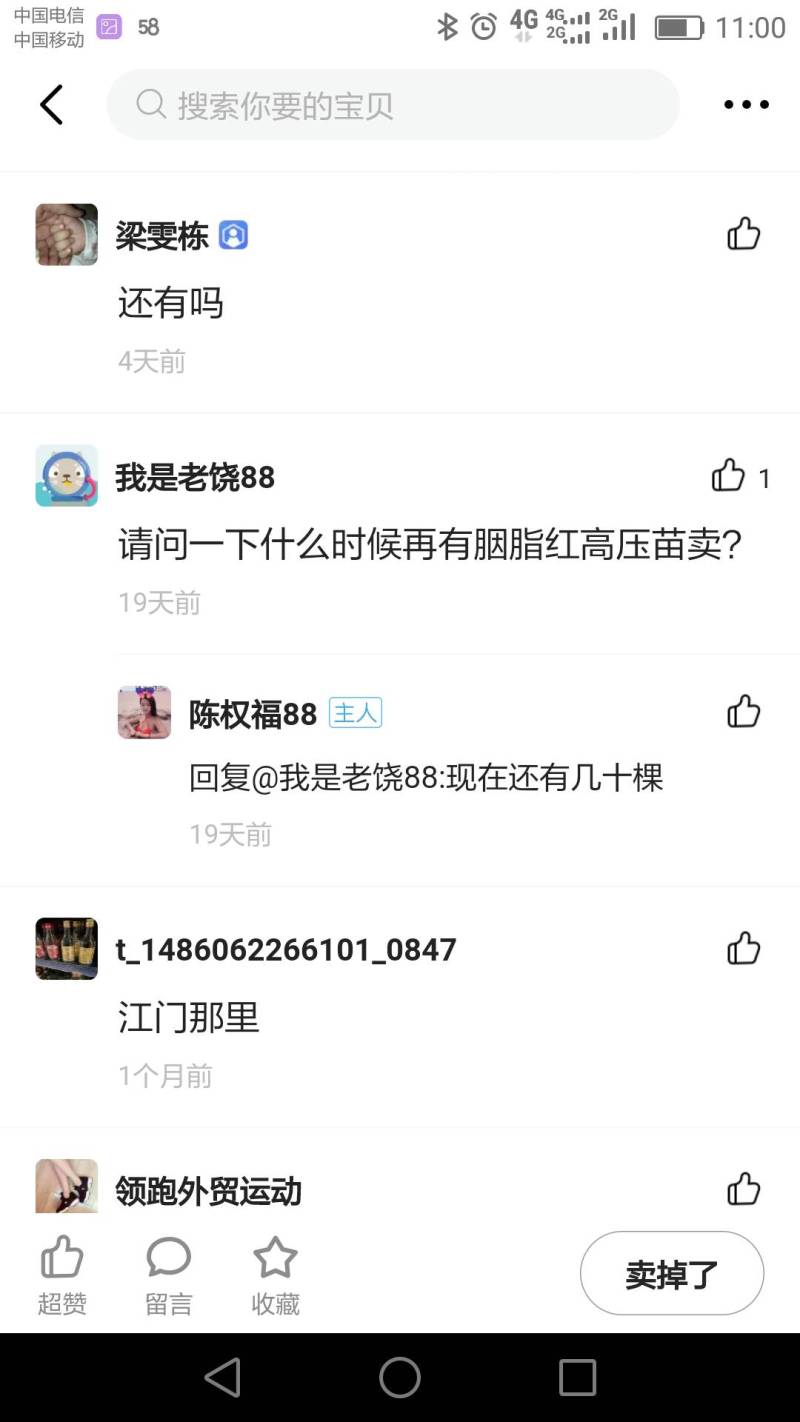
Task: Open seller 陈权福88's avatar
Action: click(145, 713)
